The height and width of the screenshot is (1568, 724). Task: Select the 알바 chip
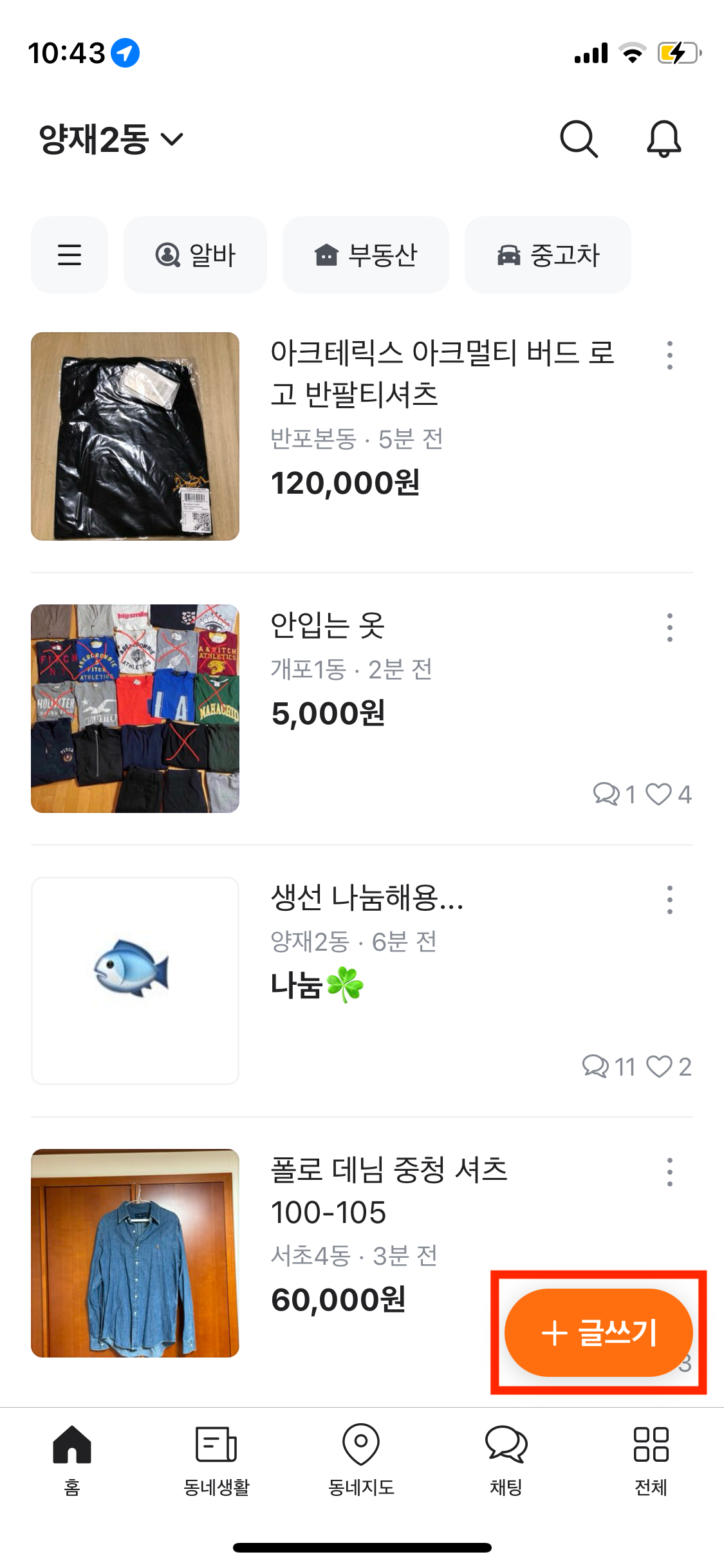195,255
